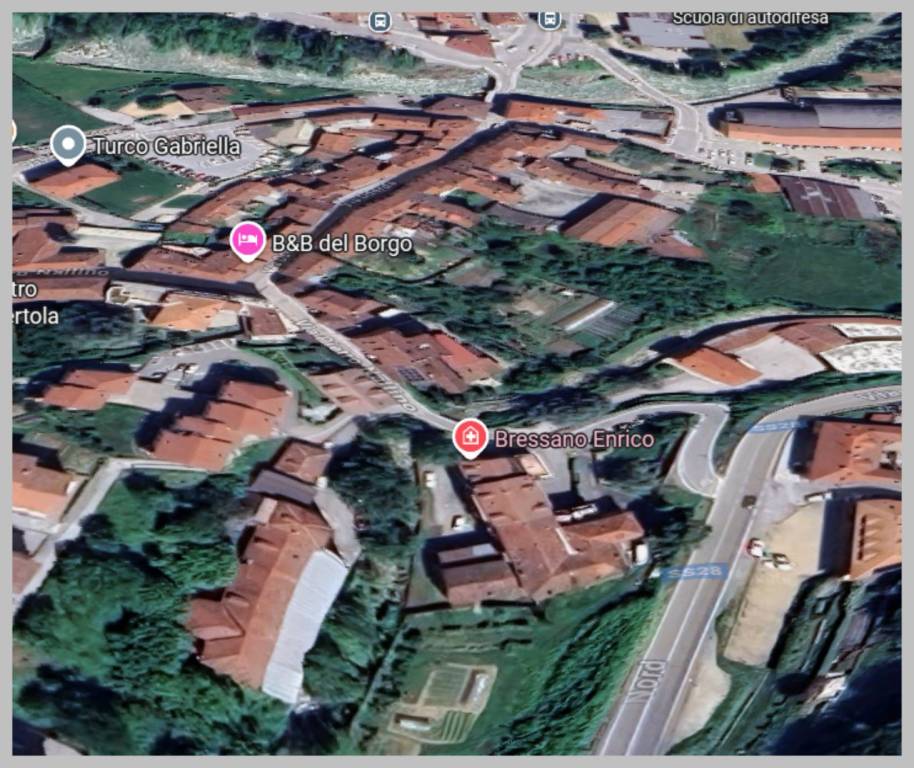
Task: Tap the Bressano Enrico medical marker
Action: 470,437
